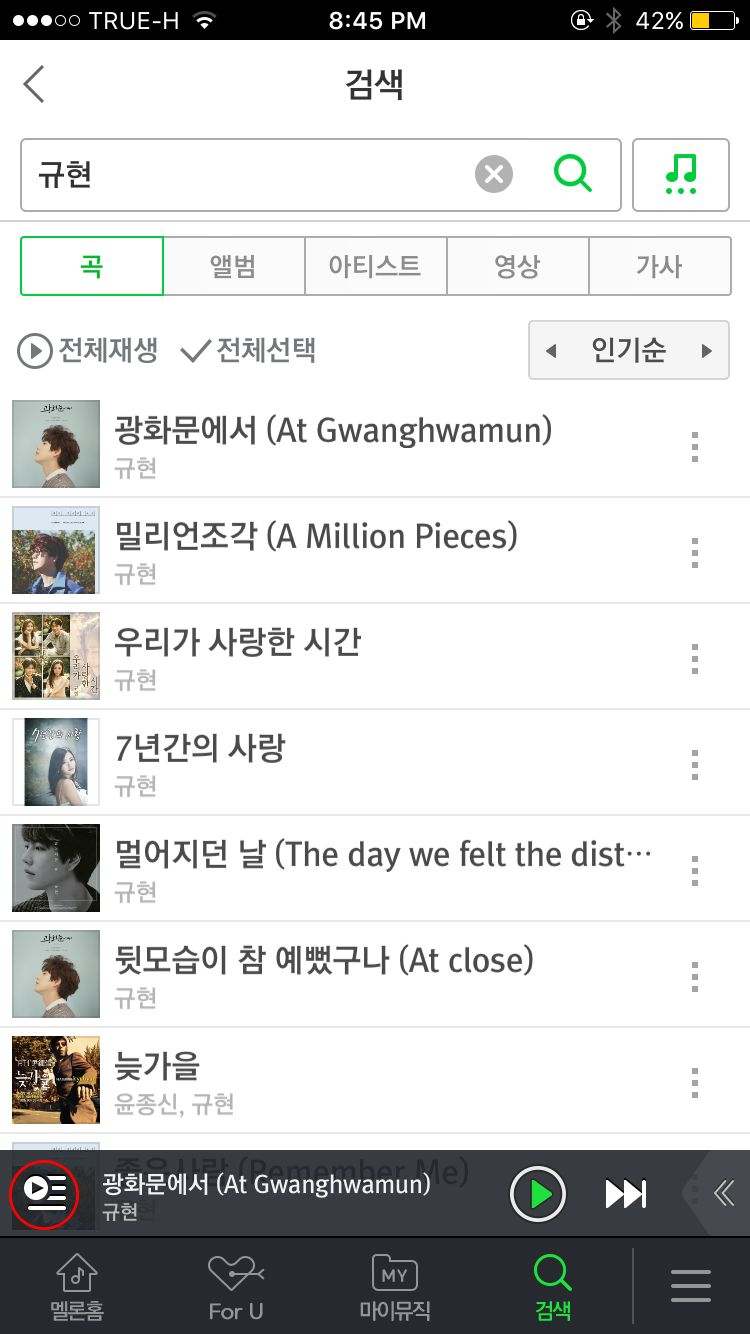Play 광화문에서 in the mini player
Screen dimensions: 750x1334
(x=538, y=1193)
